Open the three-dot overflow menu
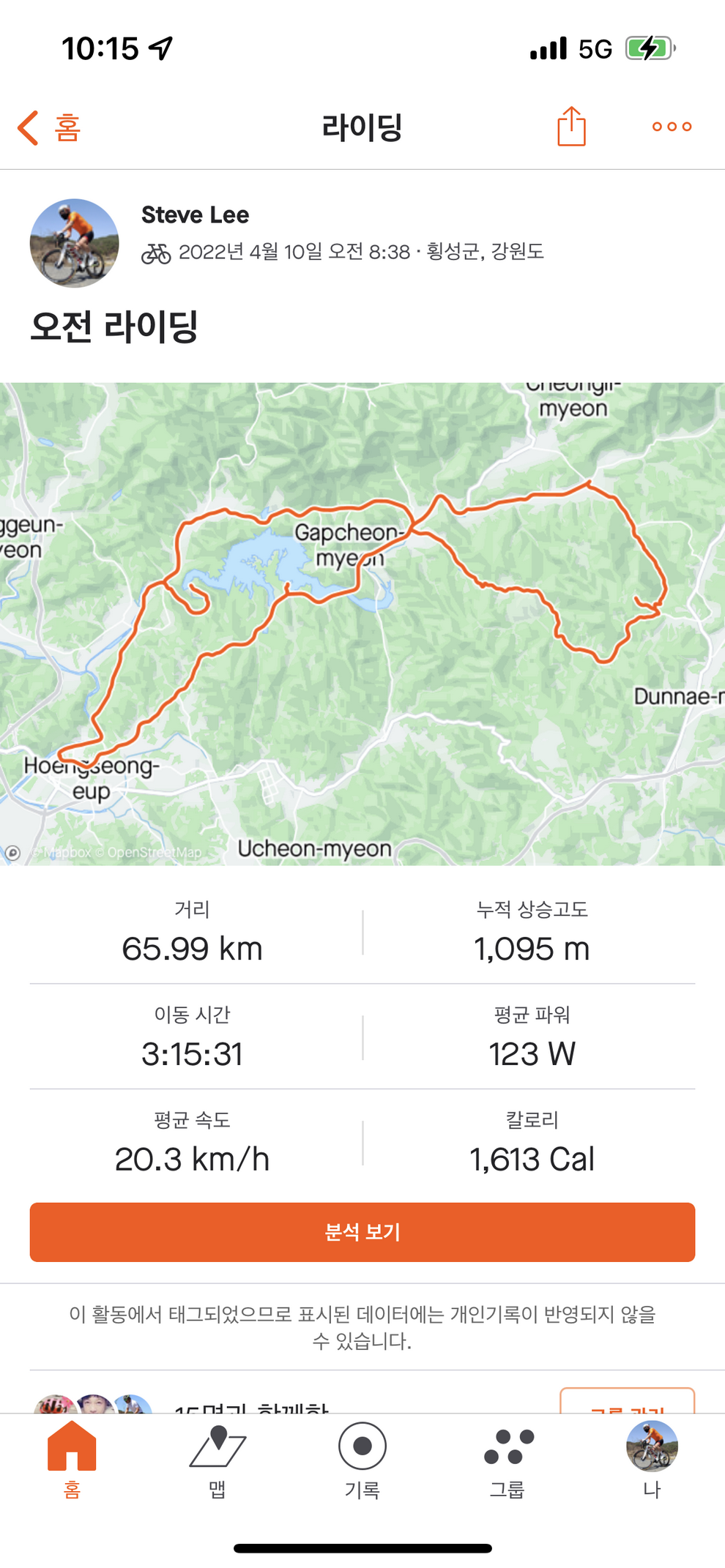The width and height of the screenshot is (725, 1568). (672, 127)
